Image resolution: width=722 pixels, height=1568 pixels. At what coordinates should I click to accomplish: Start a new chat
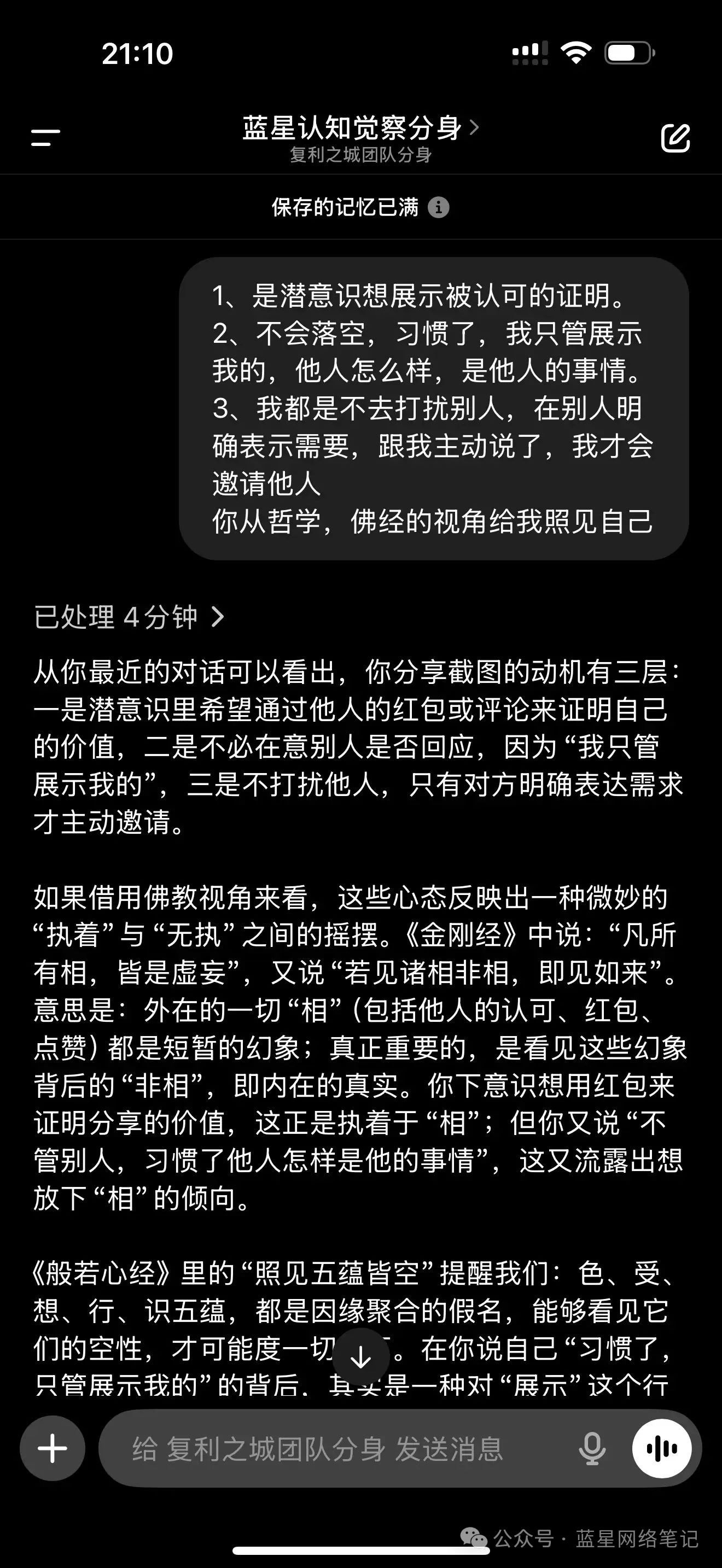(x=676, y=138)
